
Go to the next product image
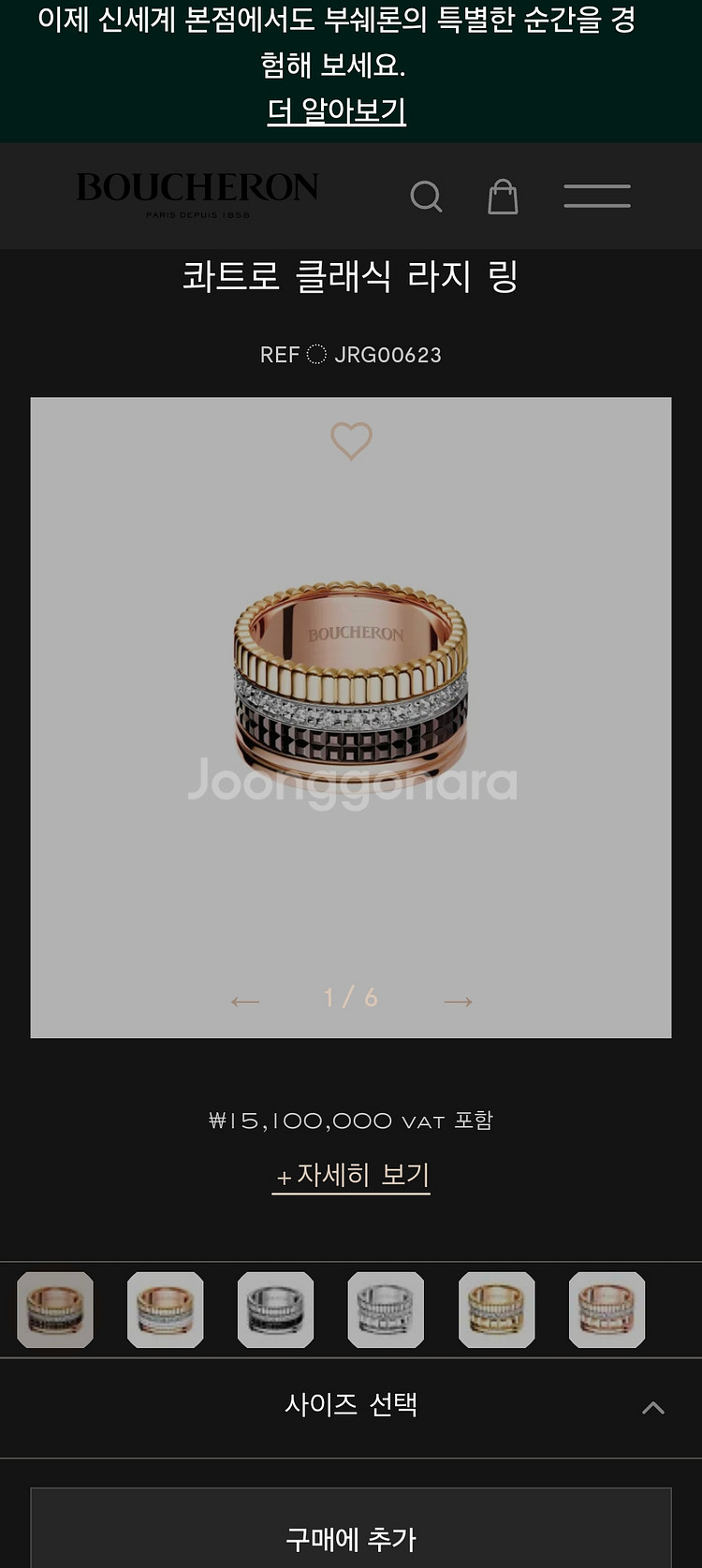pyautogui.click(x=458, y=1002)
